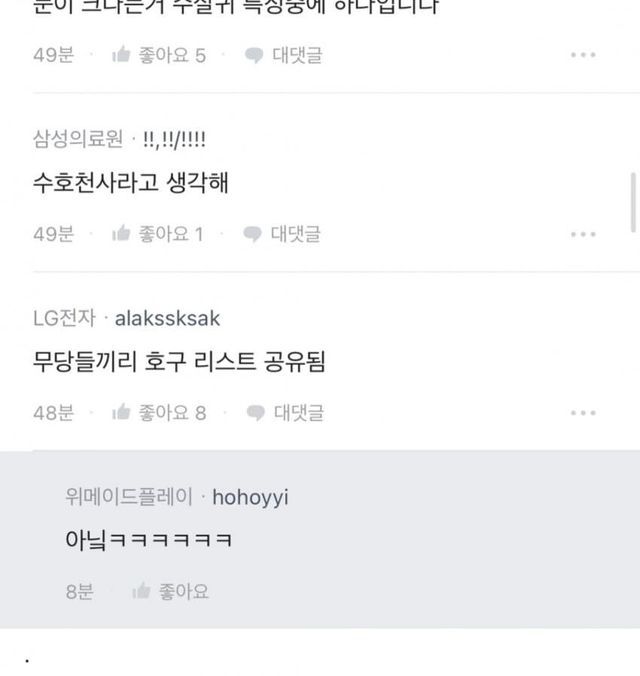Like hohoyyi's reply
Image resolution: width=640 pixels, height=676 pixels.
[170, 592]
